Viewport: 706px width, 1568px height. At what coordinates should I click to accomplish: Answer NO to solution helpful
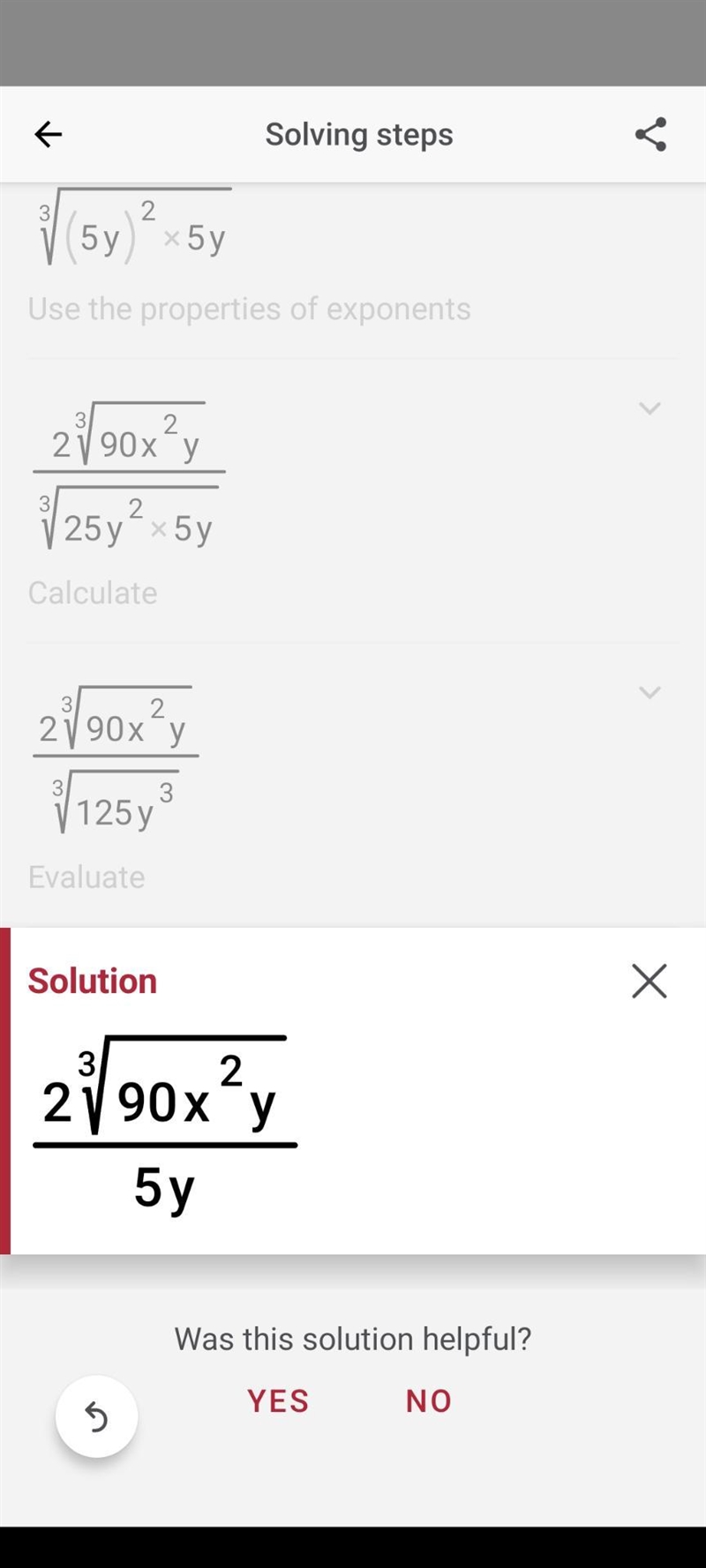[x=429, y=1400]
